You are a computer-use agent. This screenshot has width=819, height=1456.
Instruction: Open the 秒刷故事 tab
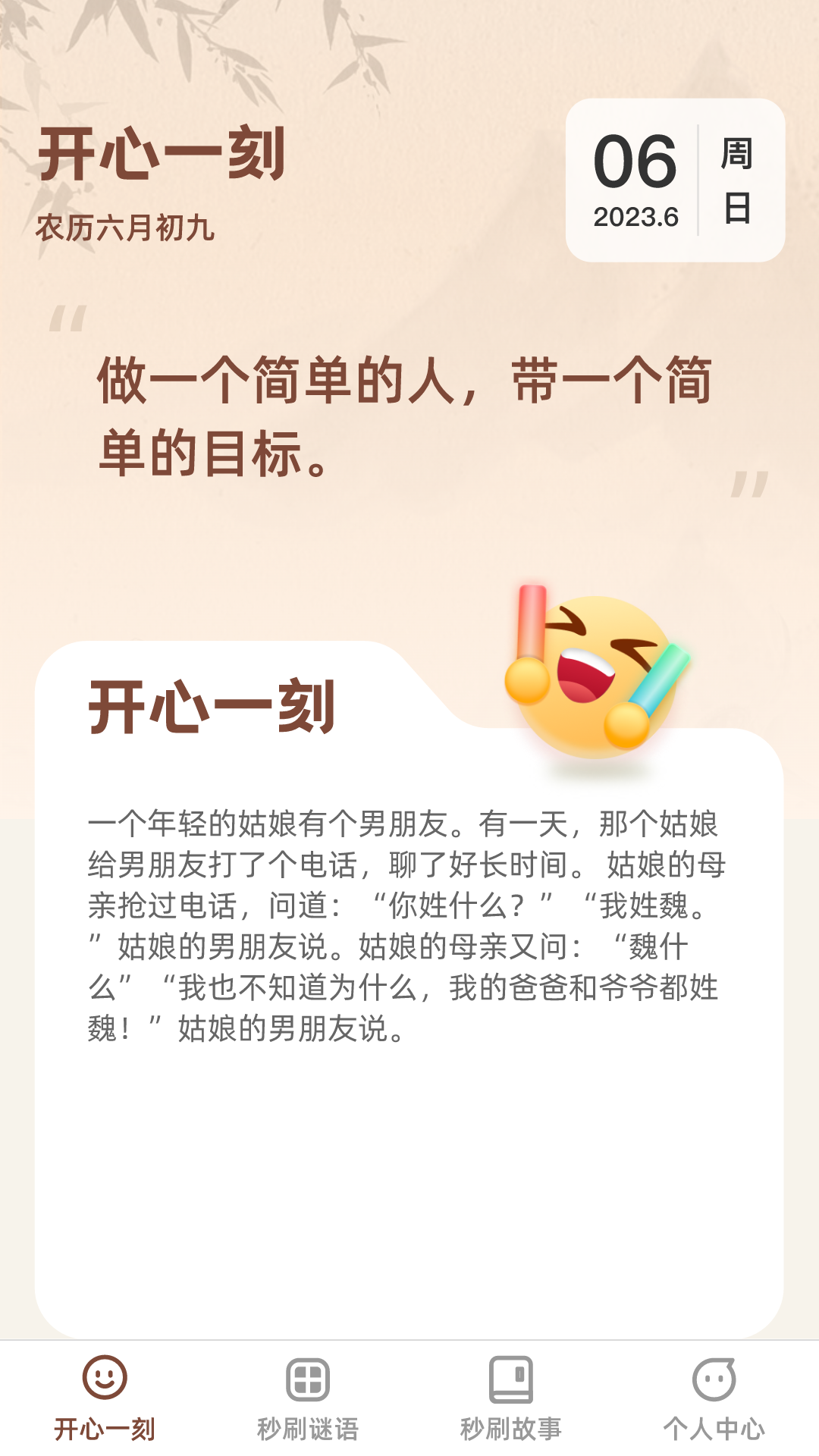point(510,1398)
